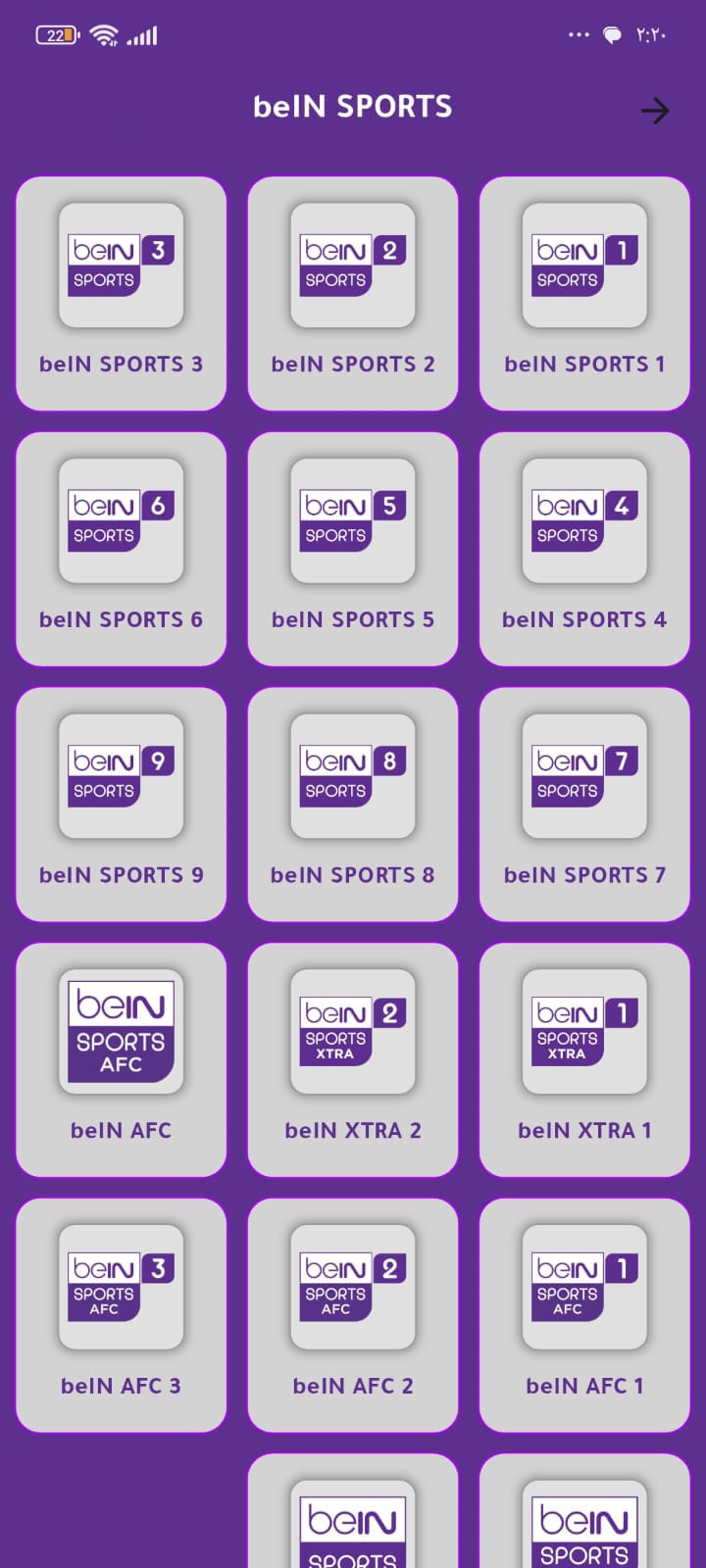Screen dimensions: 706x1568
Task: Watch beIN SPORTS 6
Action: coord(121,549)
